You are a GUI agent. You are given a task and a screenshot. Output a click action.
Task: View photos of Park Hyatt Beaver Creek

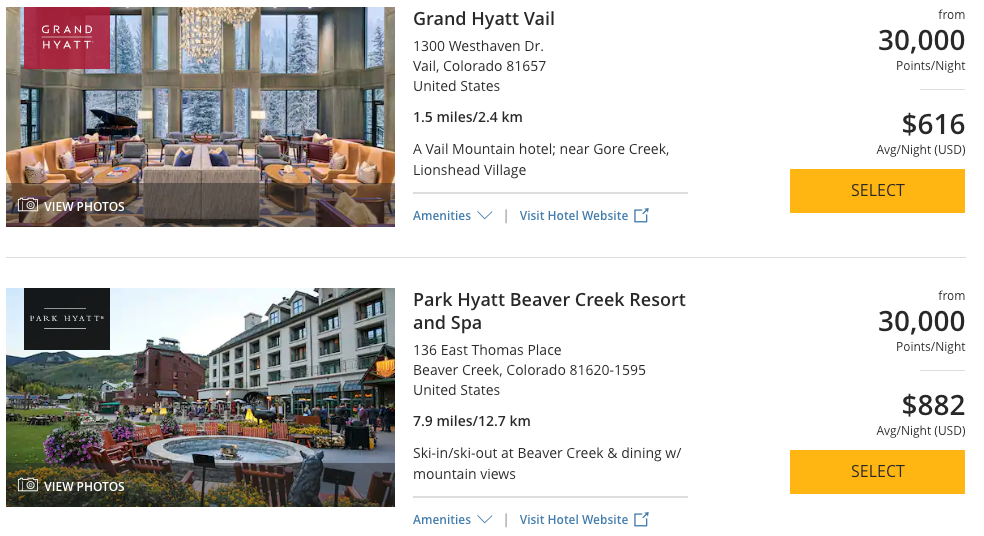click(72, 487)
